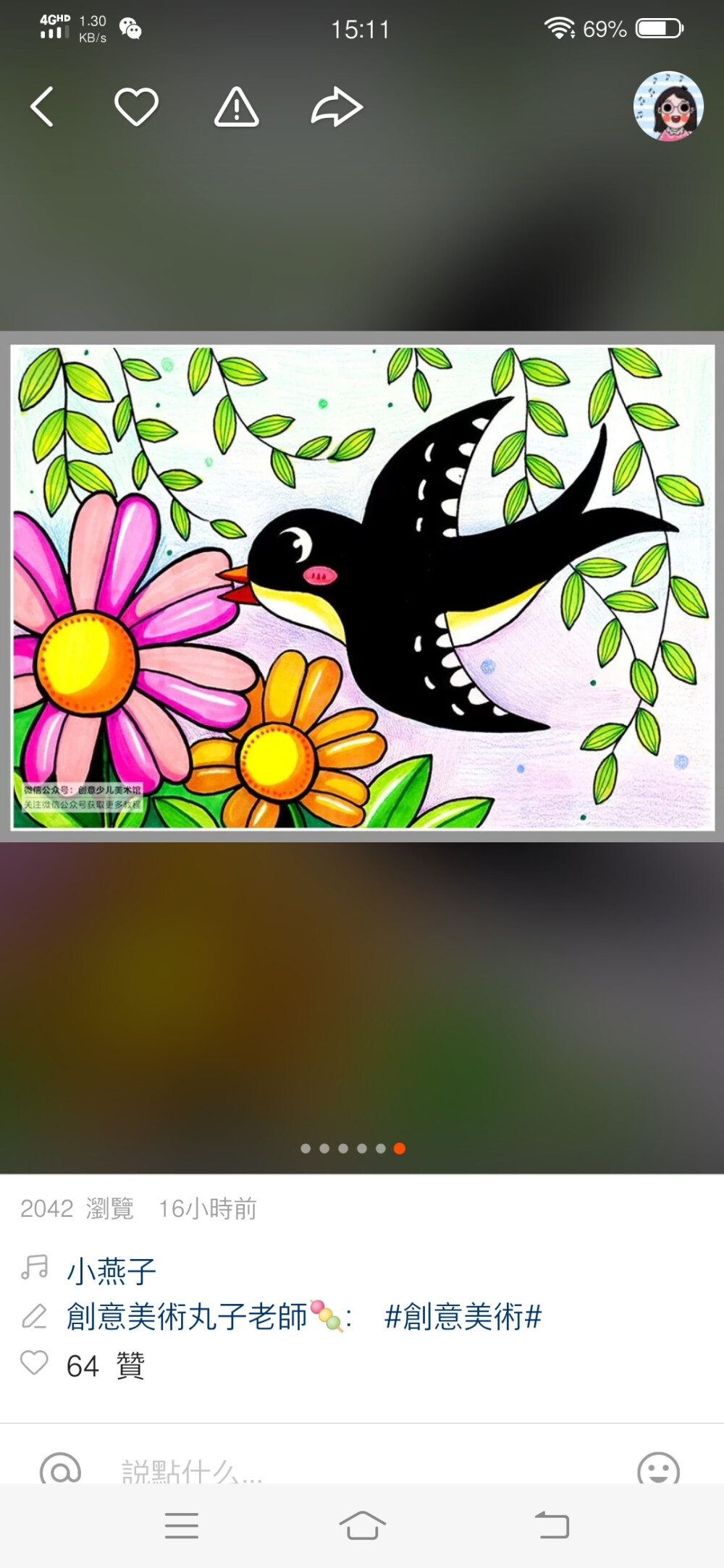
Task: Like the post with the top heart icon
Action: (x=136, y=107)
